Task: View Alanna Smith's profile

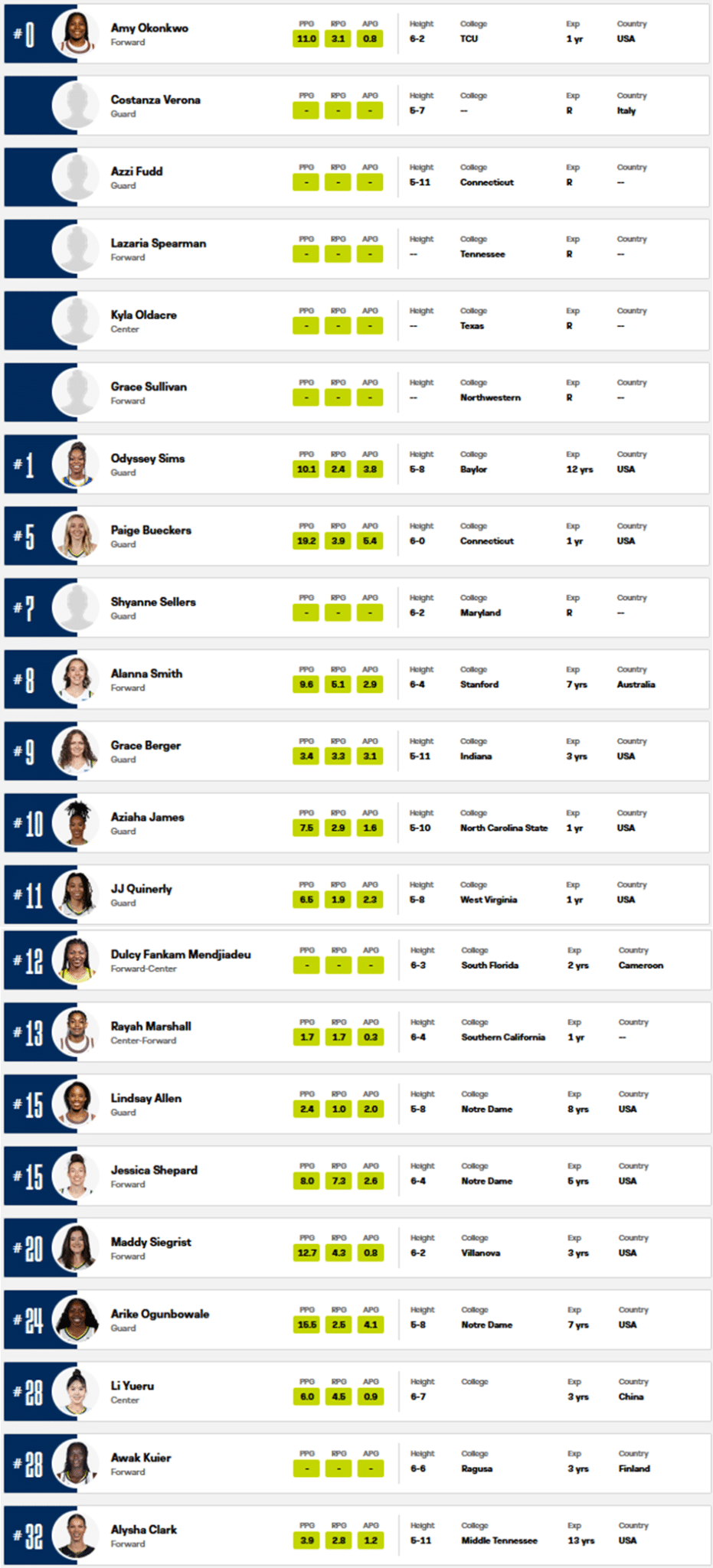Action: click(x=146, y=674)
